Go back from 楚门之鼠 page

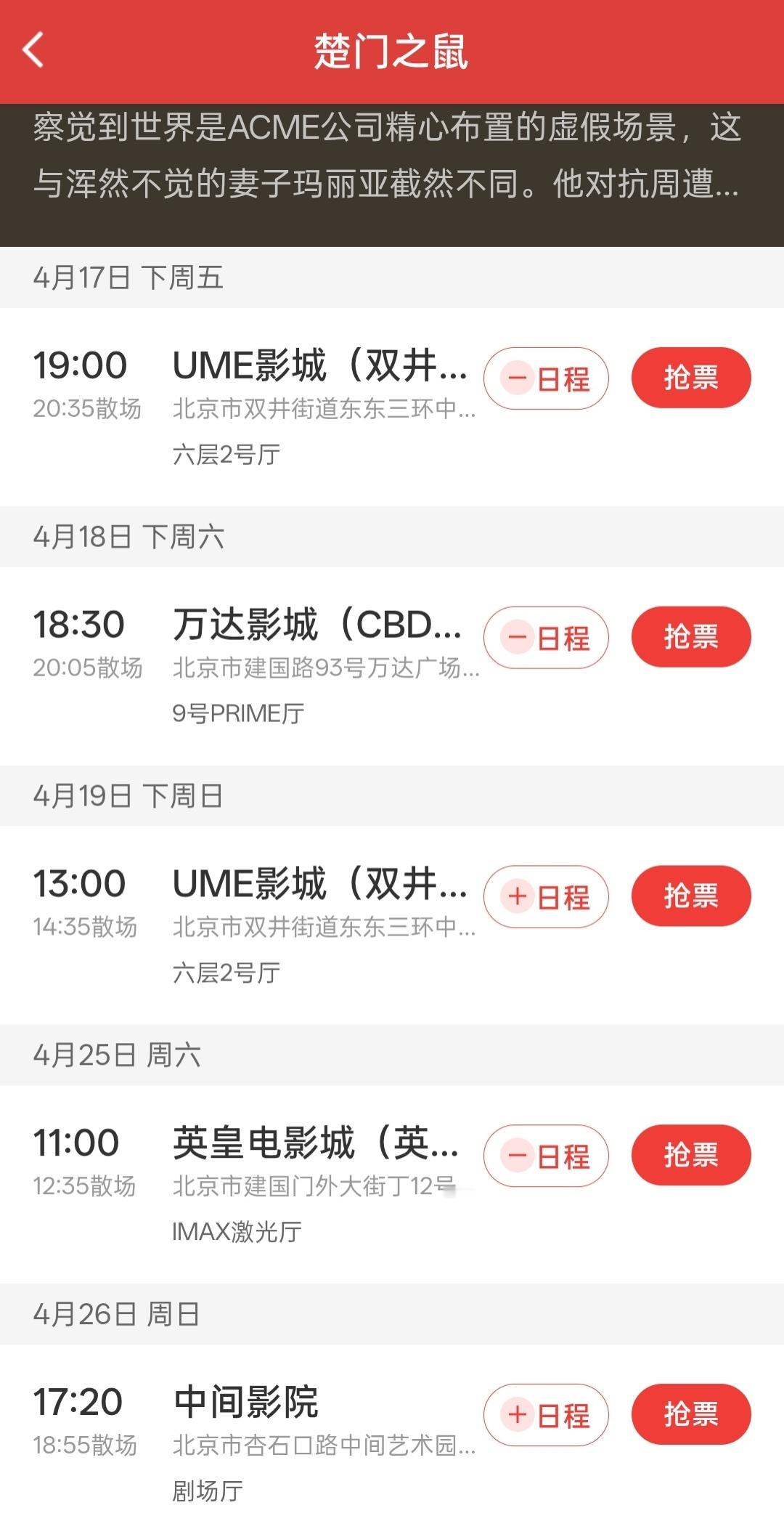click(33, 50)
